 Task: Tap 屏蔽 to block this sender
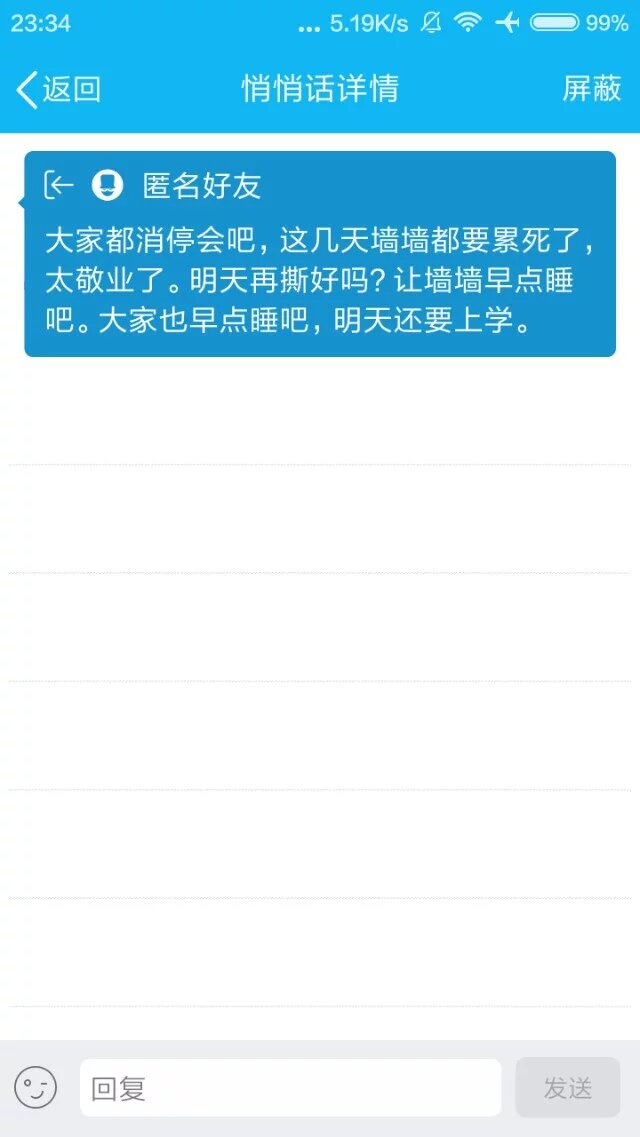click(592, 89)
